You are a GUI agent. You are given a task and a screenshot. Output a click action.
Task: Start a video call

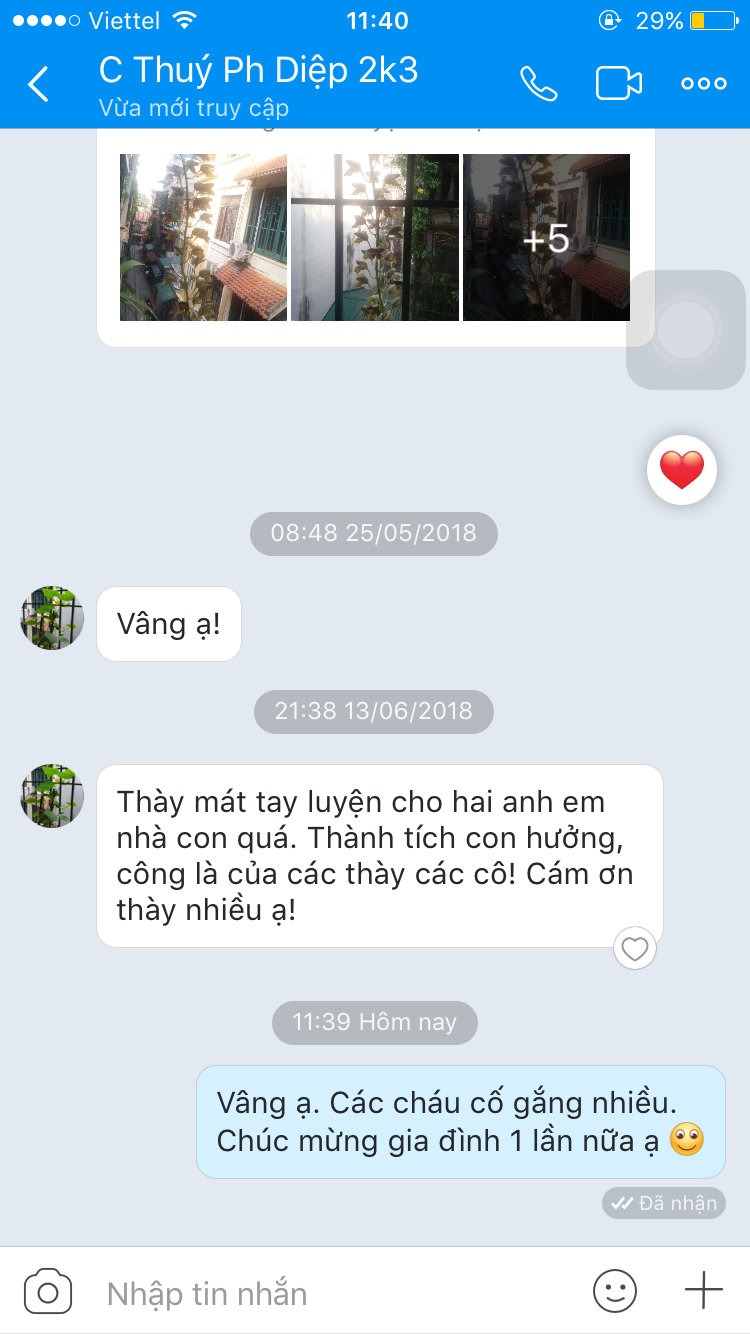click(x=619, y=84)
